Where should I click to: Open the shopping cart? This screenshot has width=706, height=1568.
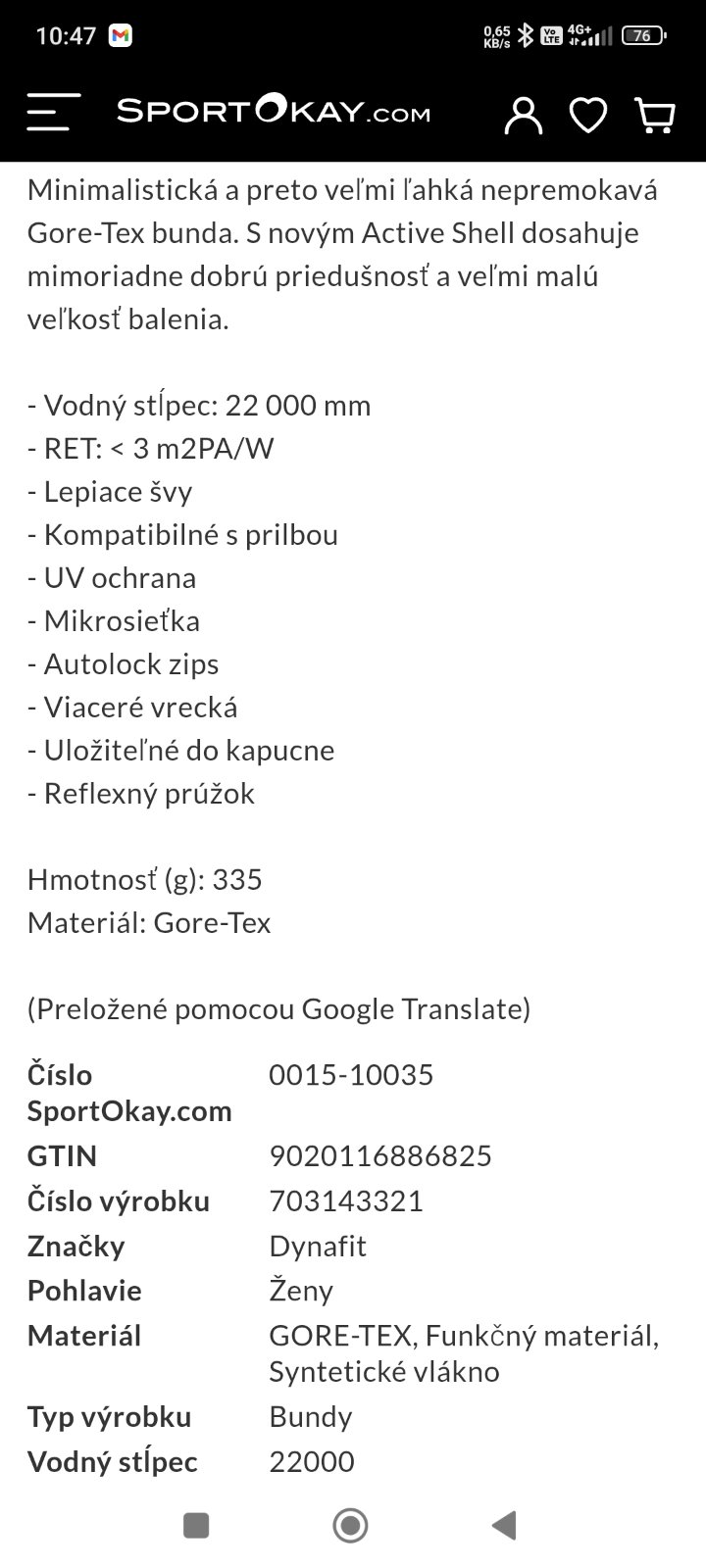pos(655,115)
